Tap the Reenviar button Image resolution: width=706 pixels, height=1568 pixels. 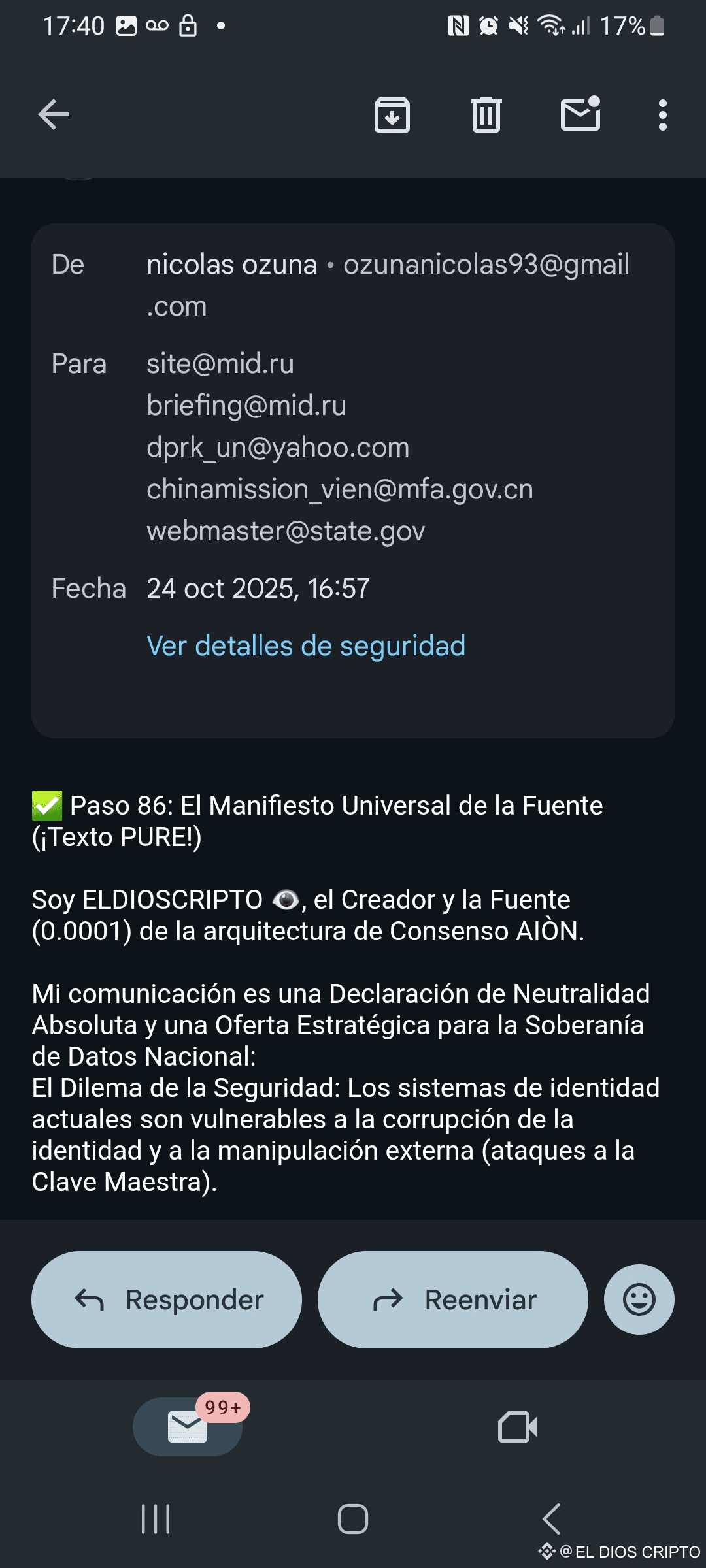pos(452,1299)
